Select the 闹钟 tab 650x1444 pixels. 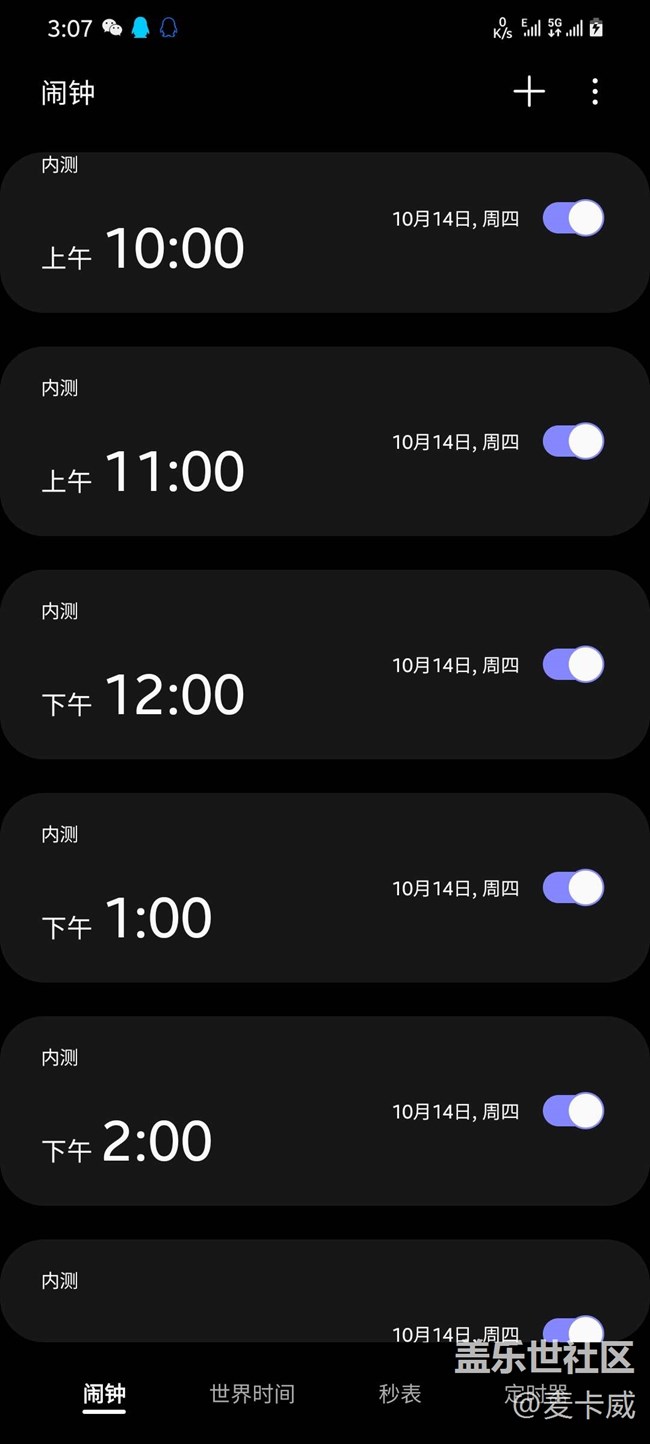(104, 1393)
